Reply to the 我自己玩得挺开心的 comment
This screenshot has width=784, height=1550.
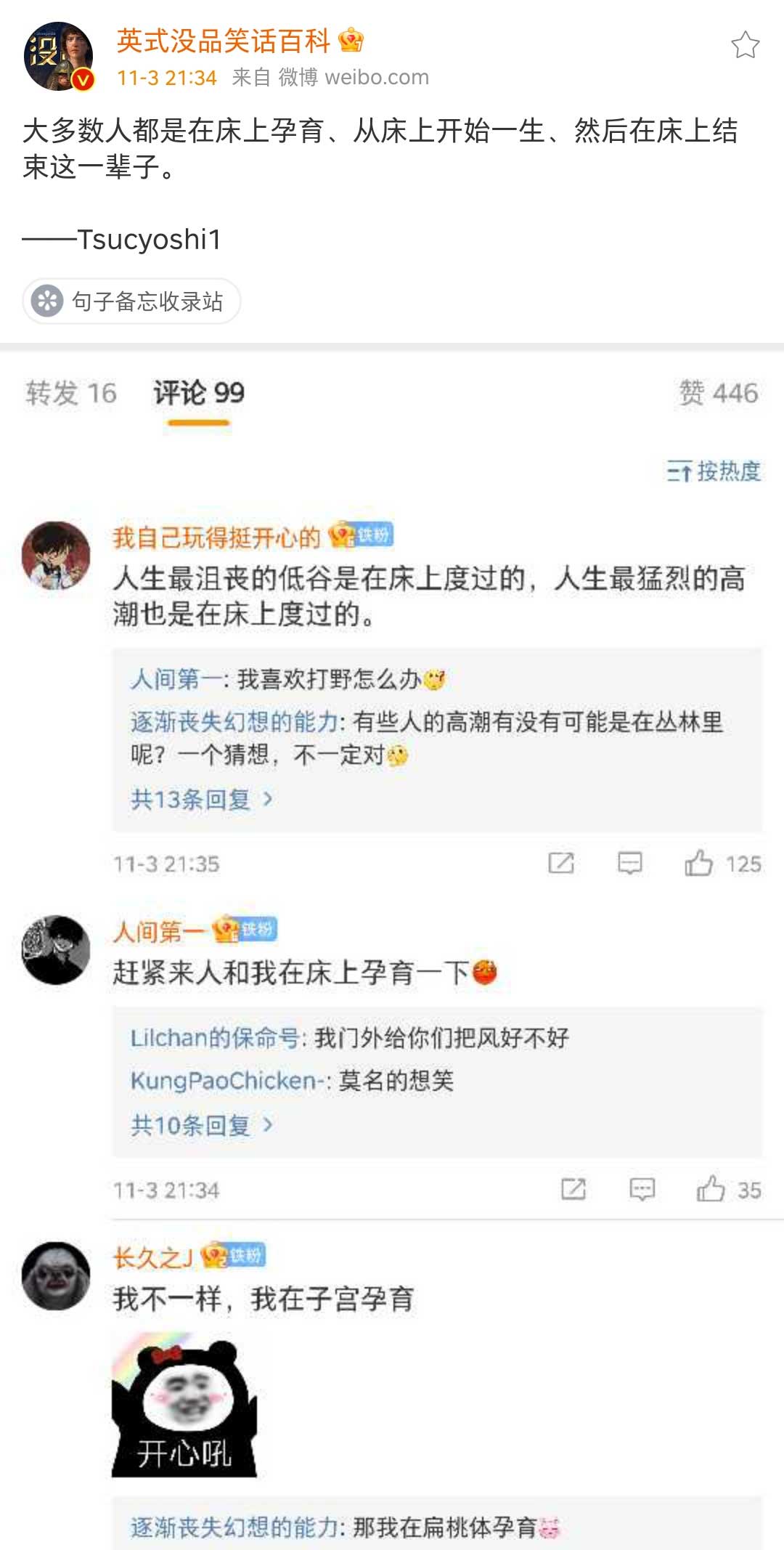coord(629,863)
